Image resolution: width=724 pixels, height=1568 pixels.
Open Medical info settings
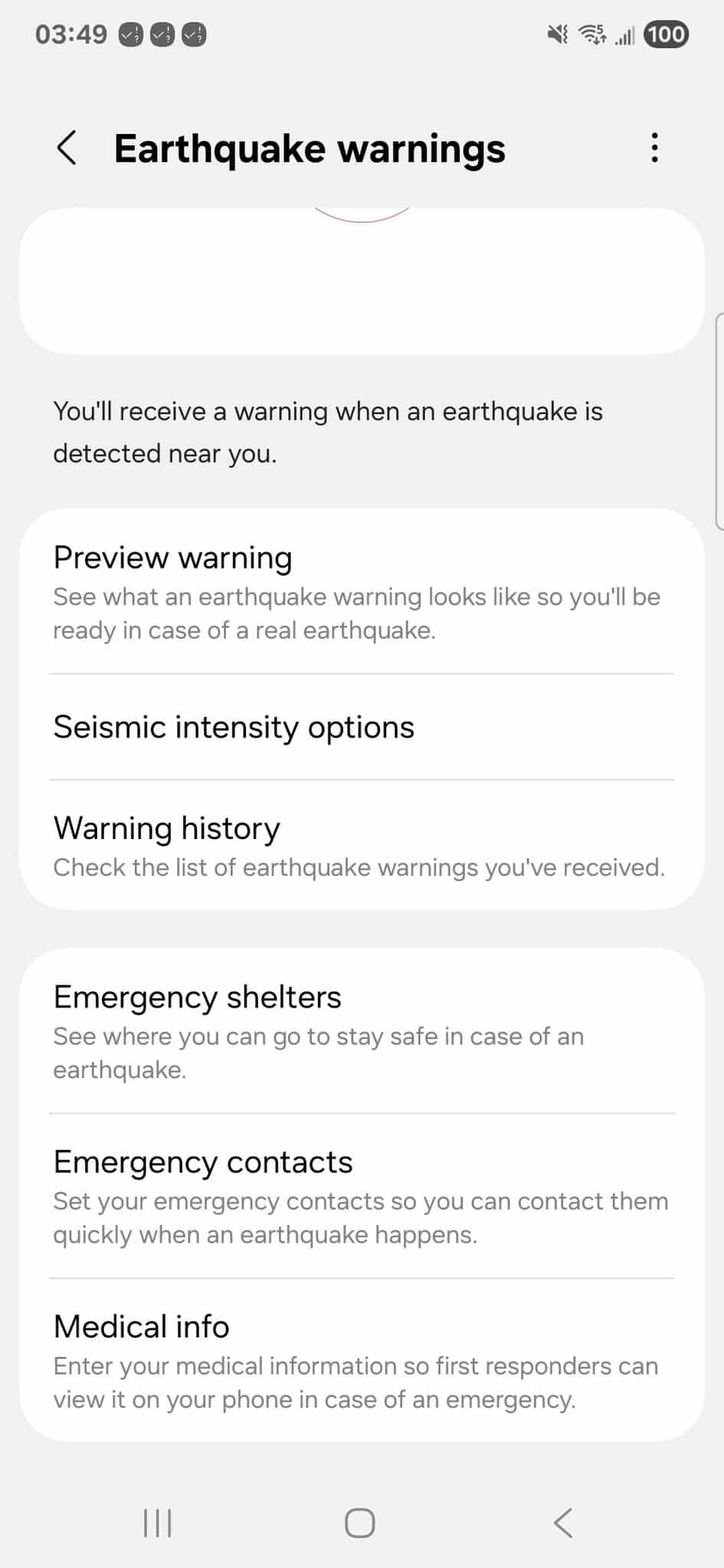pos(360,1361)
